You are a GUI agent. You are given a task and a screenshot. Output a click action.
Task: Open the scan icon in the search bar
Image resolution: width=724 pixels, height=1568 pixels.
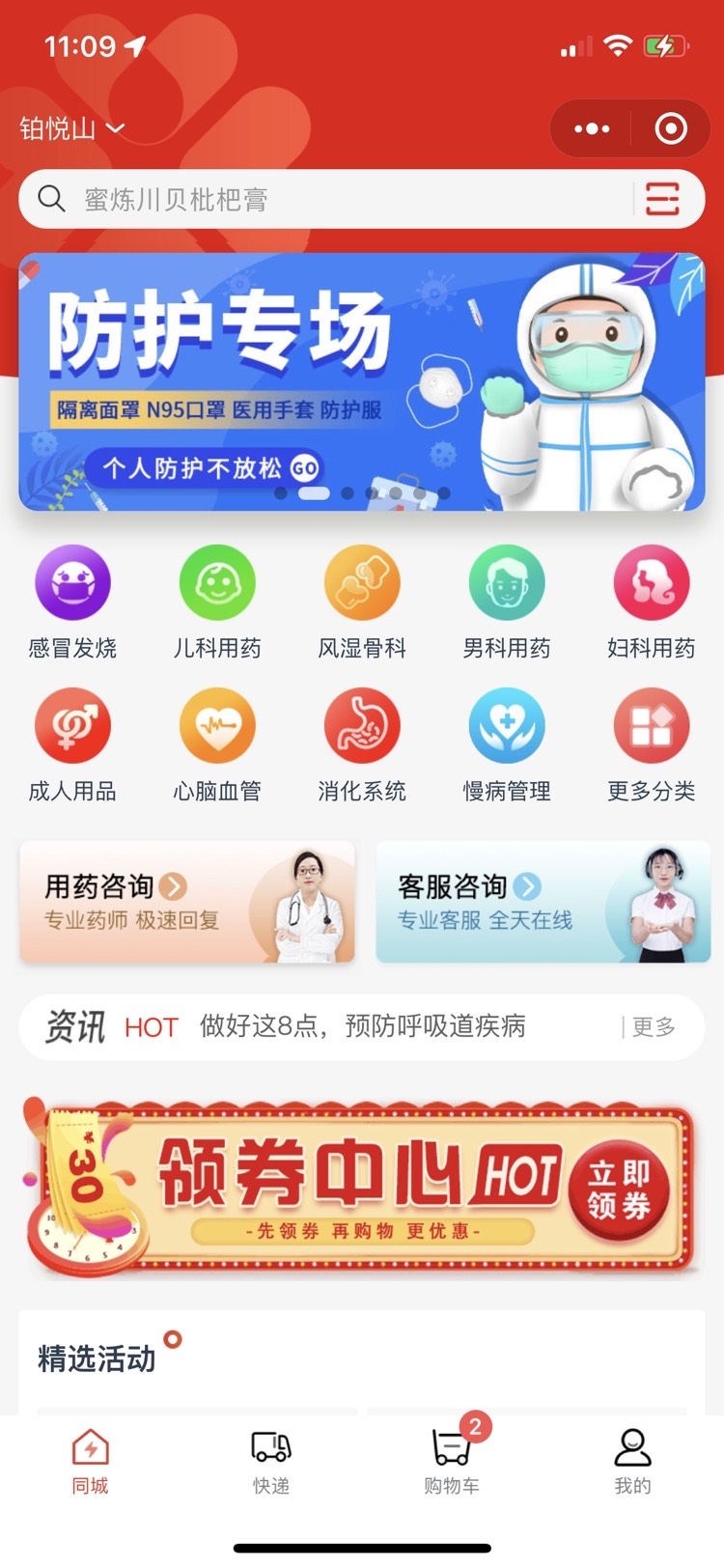click(x=662, y=200)
